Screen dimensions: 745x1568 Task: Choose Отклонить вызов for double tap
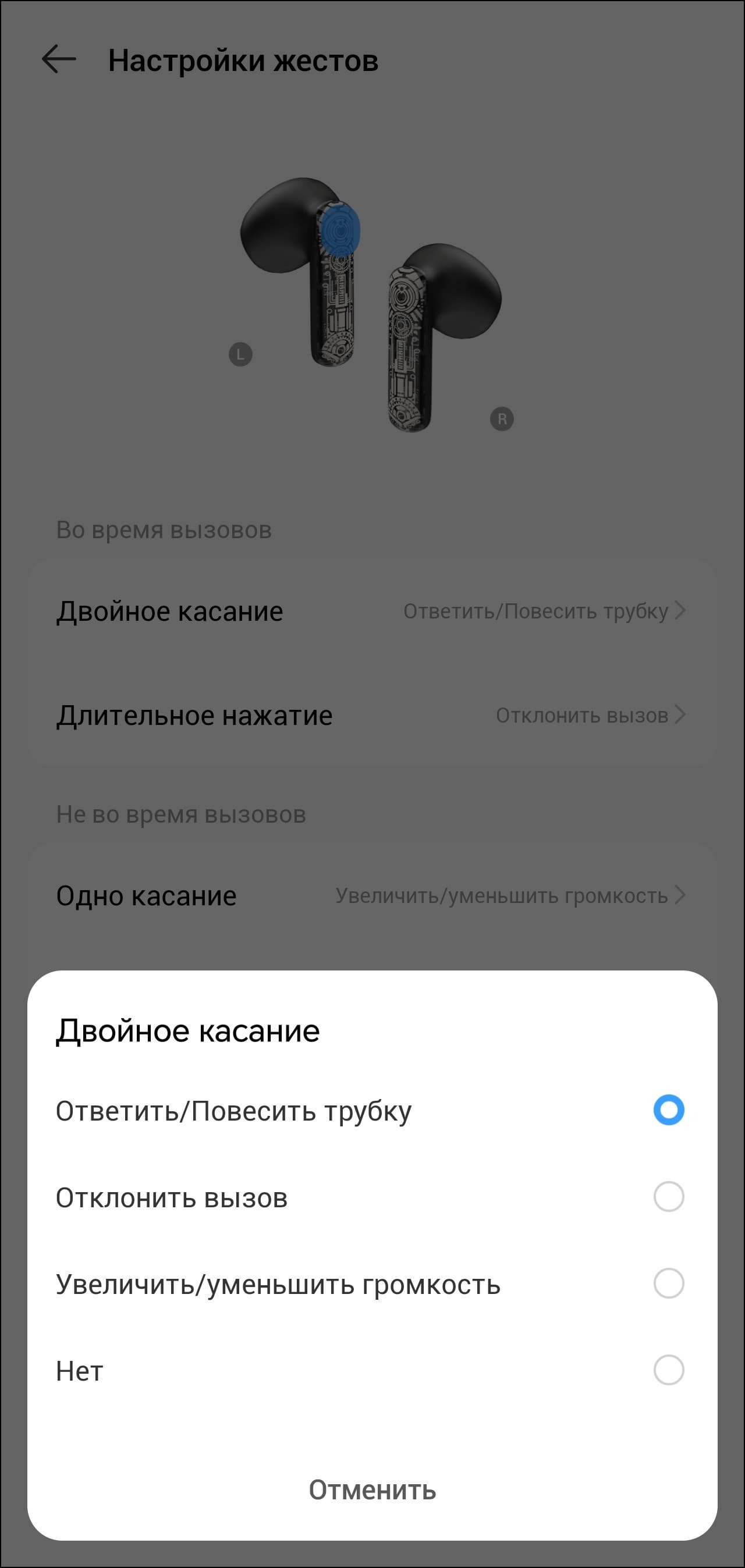(x=668, y=1197)
